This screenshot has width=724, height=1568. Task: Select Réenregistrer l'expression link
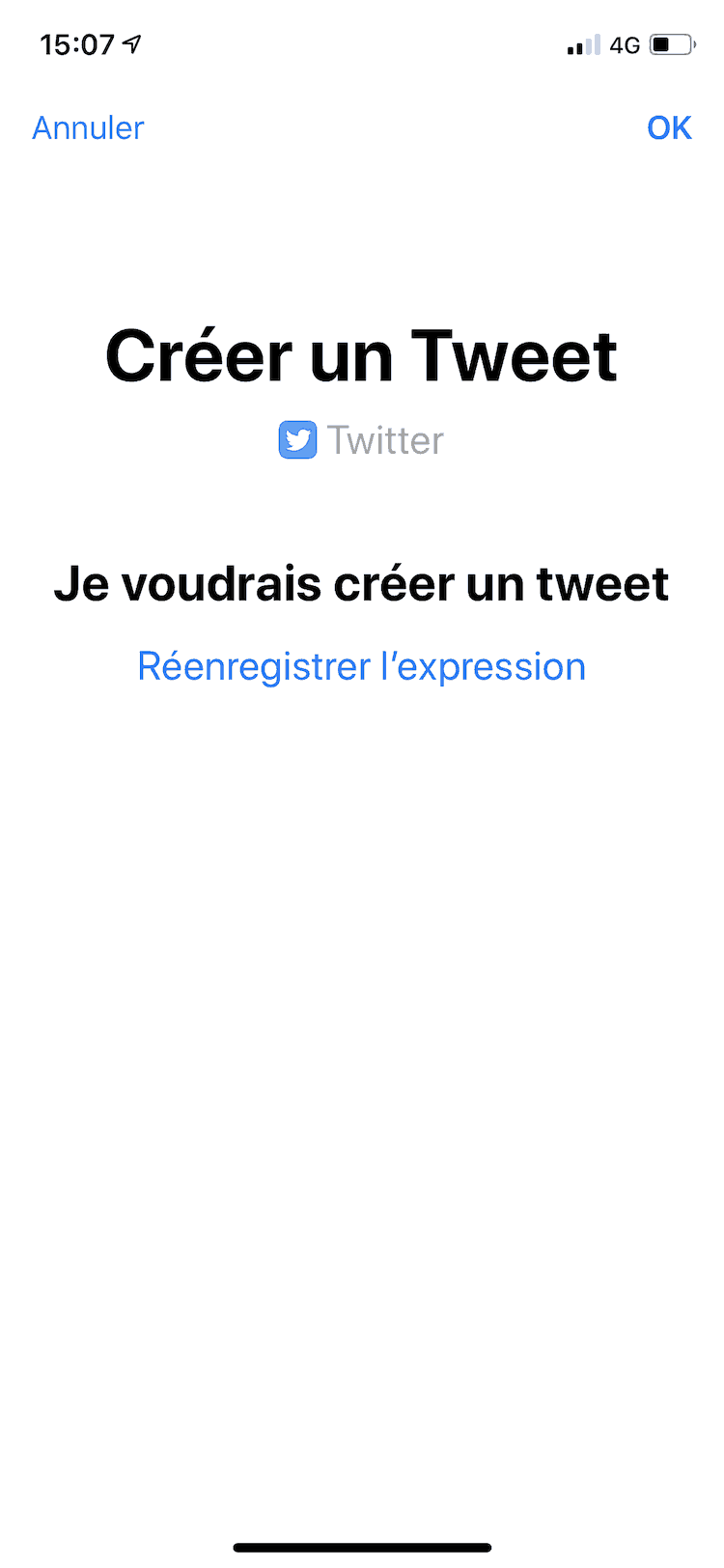pyautogui.click(x=361, y=666)
